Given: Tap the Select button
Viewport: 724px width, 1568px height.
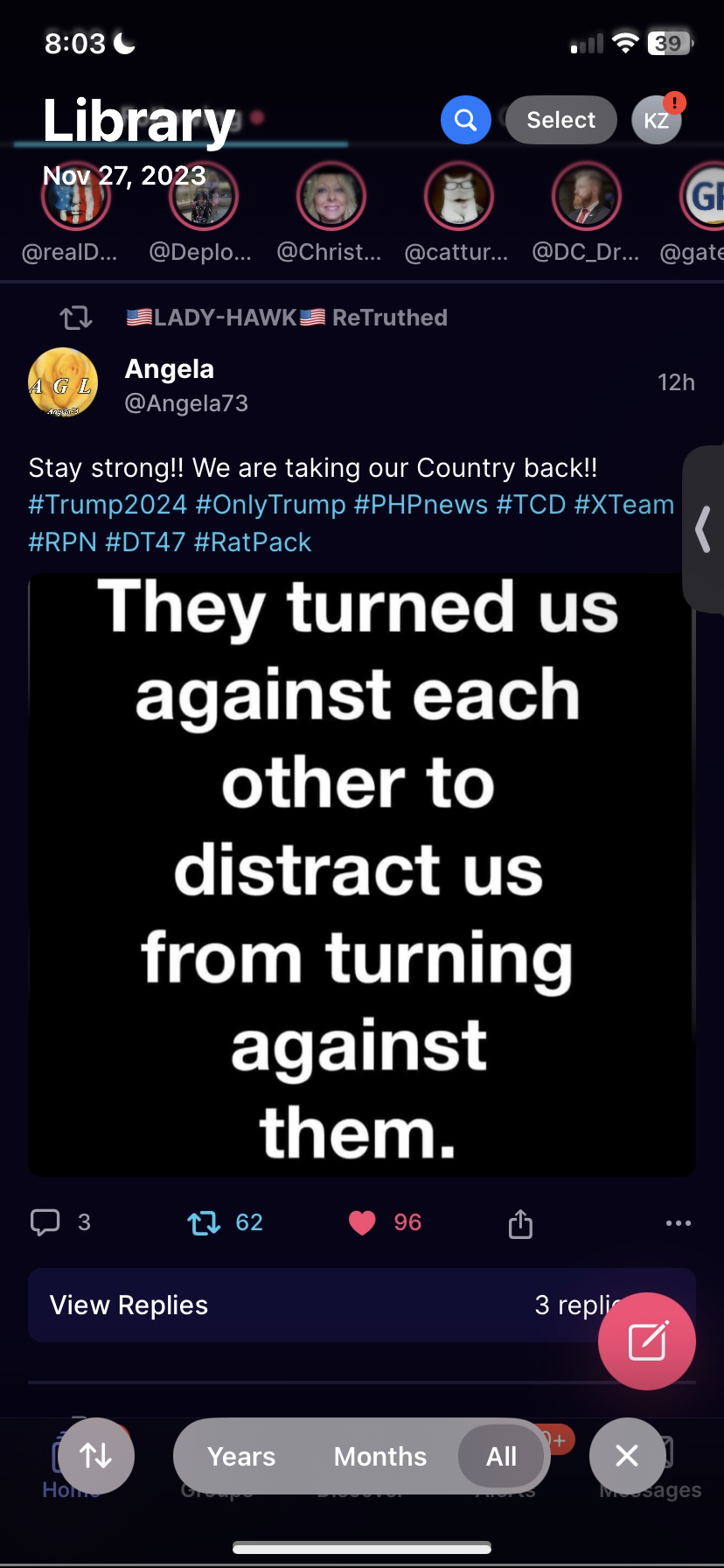Looking at the screenshot, I should tap(560, 120).
